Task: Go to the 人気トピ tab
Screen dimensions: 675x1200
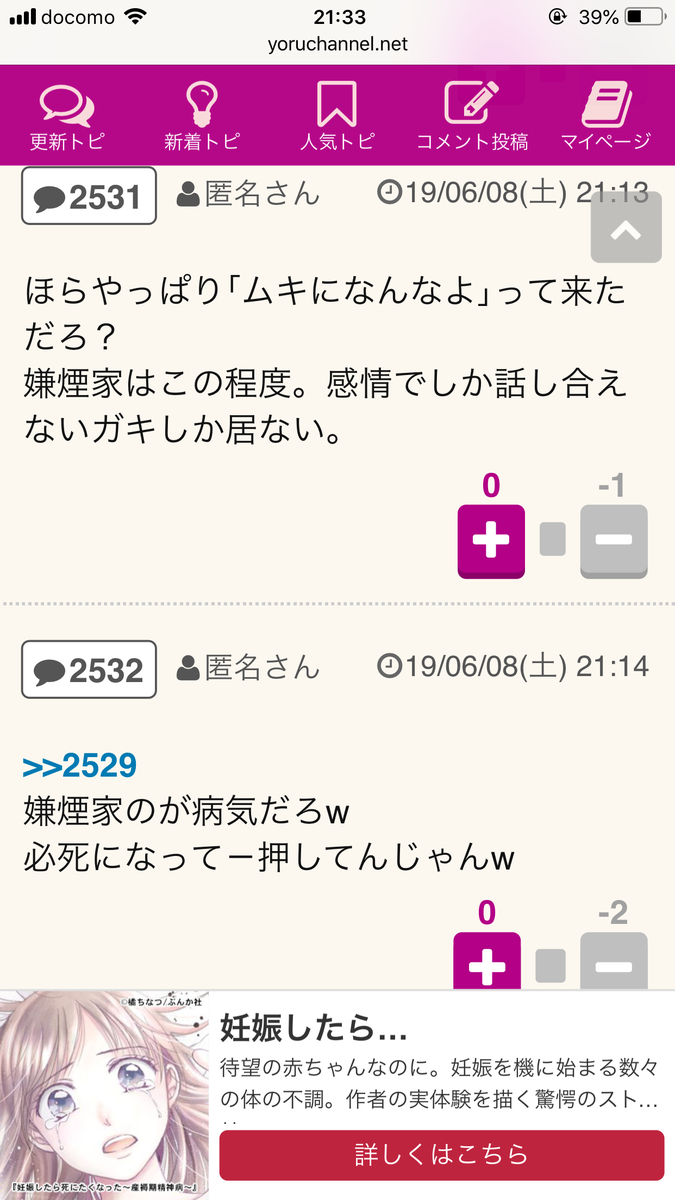Action: (337, 118)
